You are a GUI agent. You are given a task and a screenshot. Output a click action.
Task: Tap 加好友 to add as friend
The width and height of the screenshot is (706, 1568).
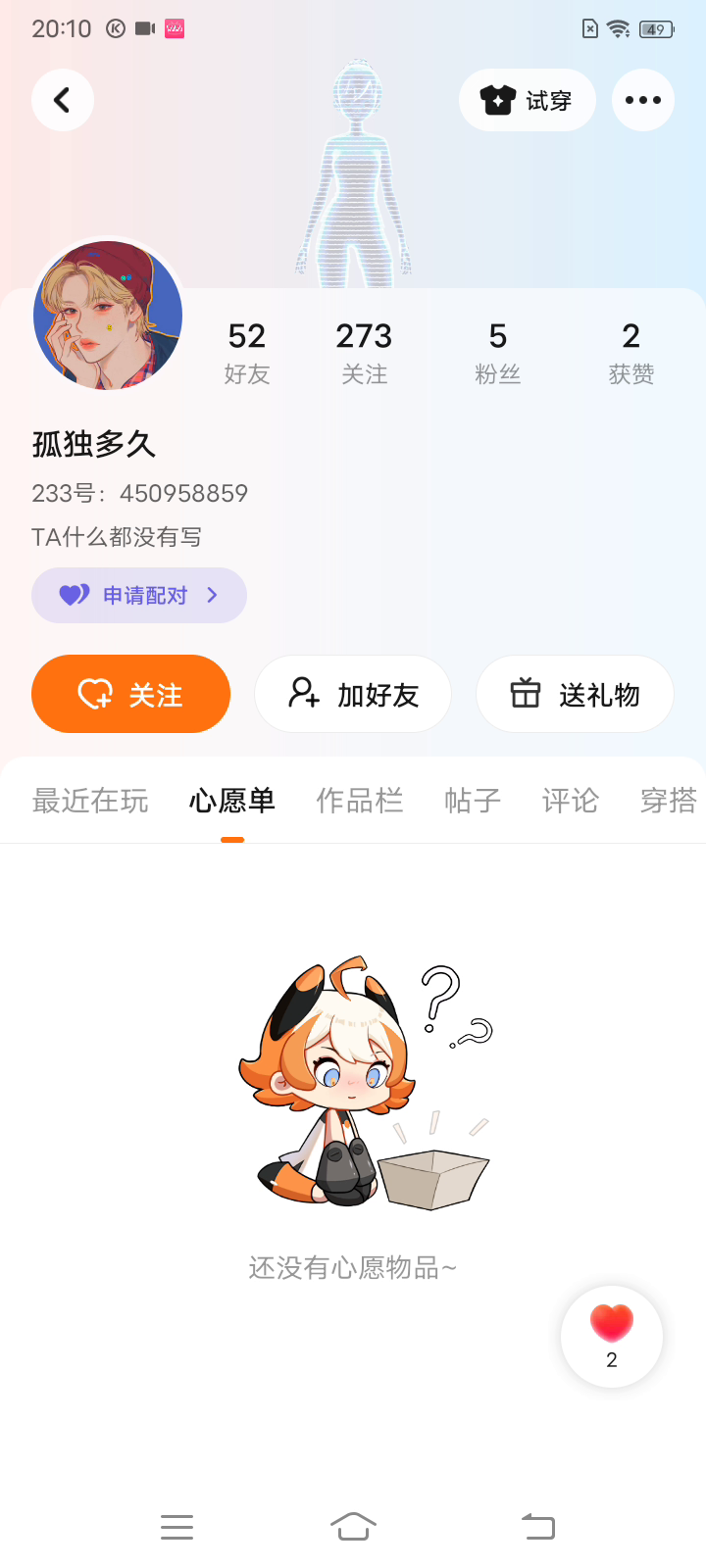coord(353,694)
